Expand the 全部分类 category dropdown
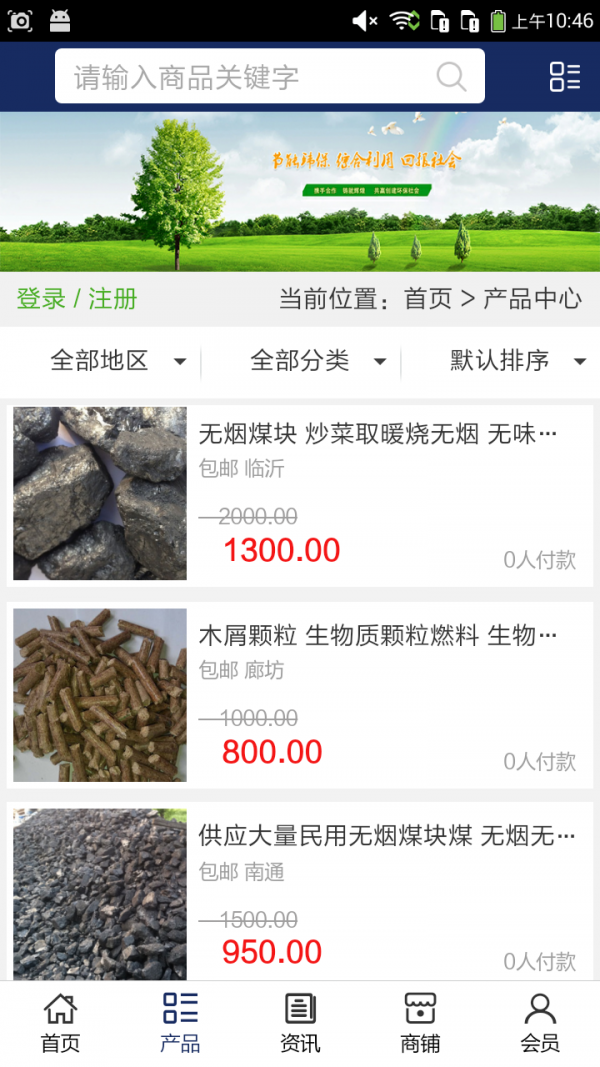This screenshot has height=1067, width=600. point(318,361)
